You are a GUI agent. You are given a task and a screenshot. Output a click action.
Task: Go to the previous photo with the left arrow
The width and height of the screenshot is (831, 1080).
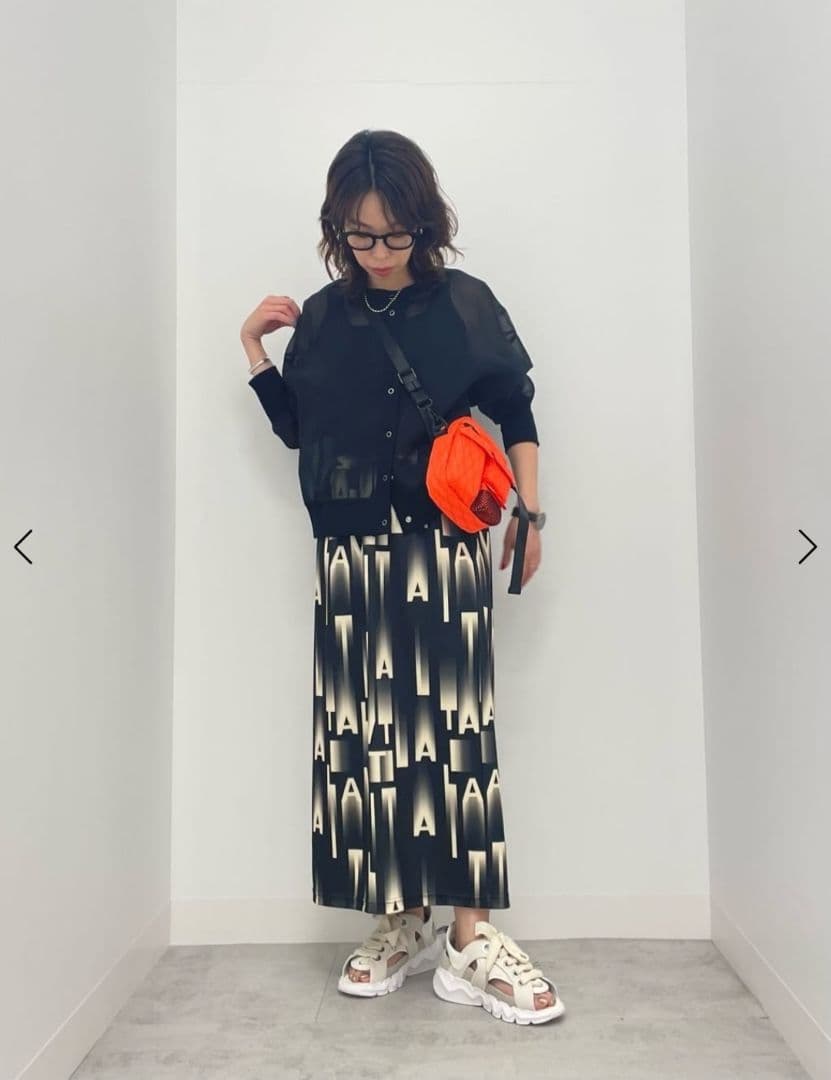point(23,547)
